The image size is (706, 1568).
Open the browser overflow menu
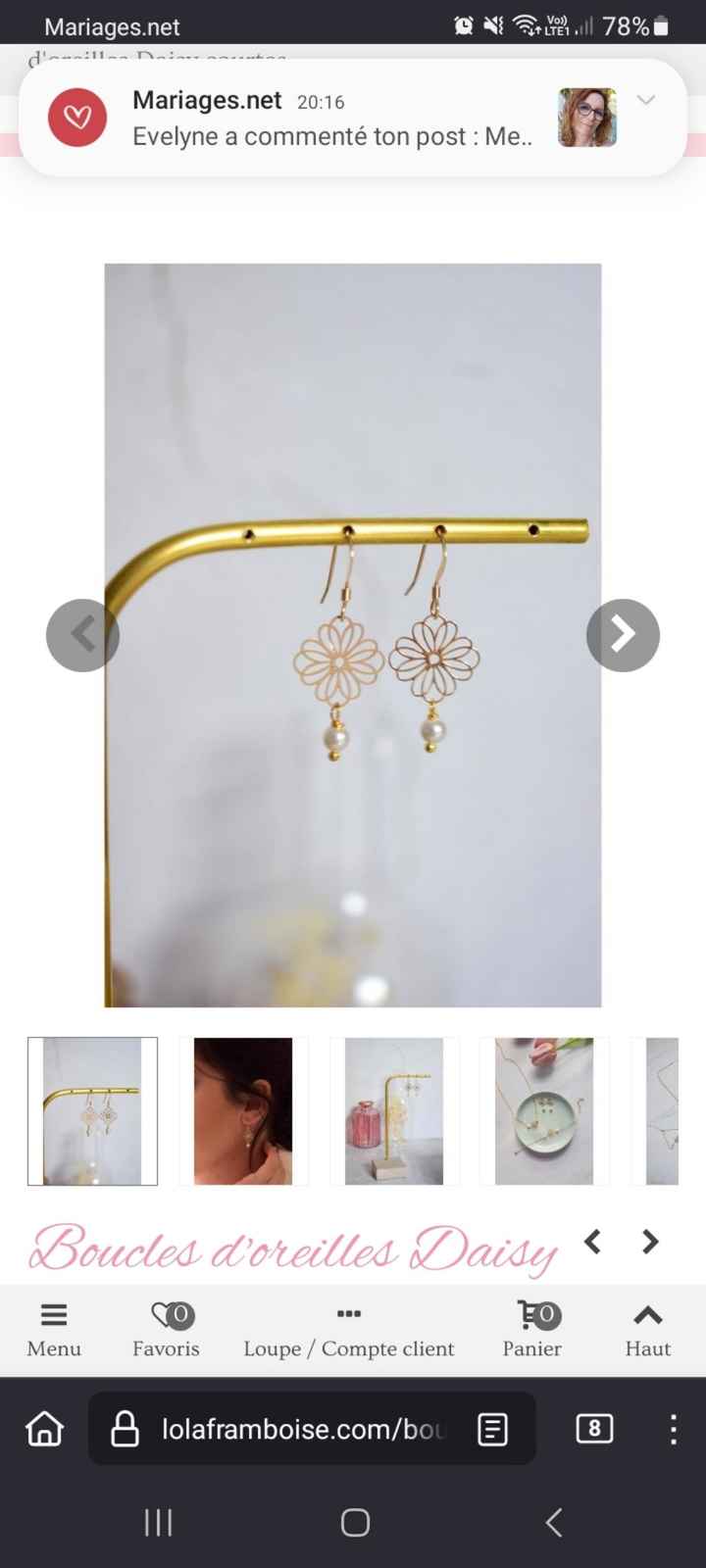tap(673, 1429)
